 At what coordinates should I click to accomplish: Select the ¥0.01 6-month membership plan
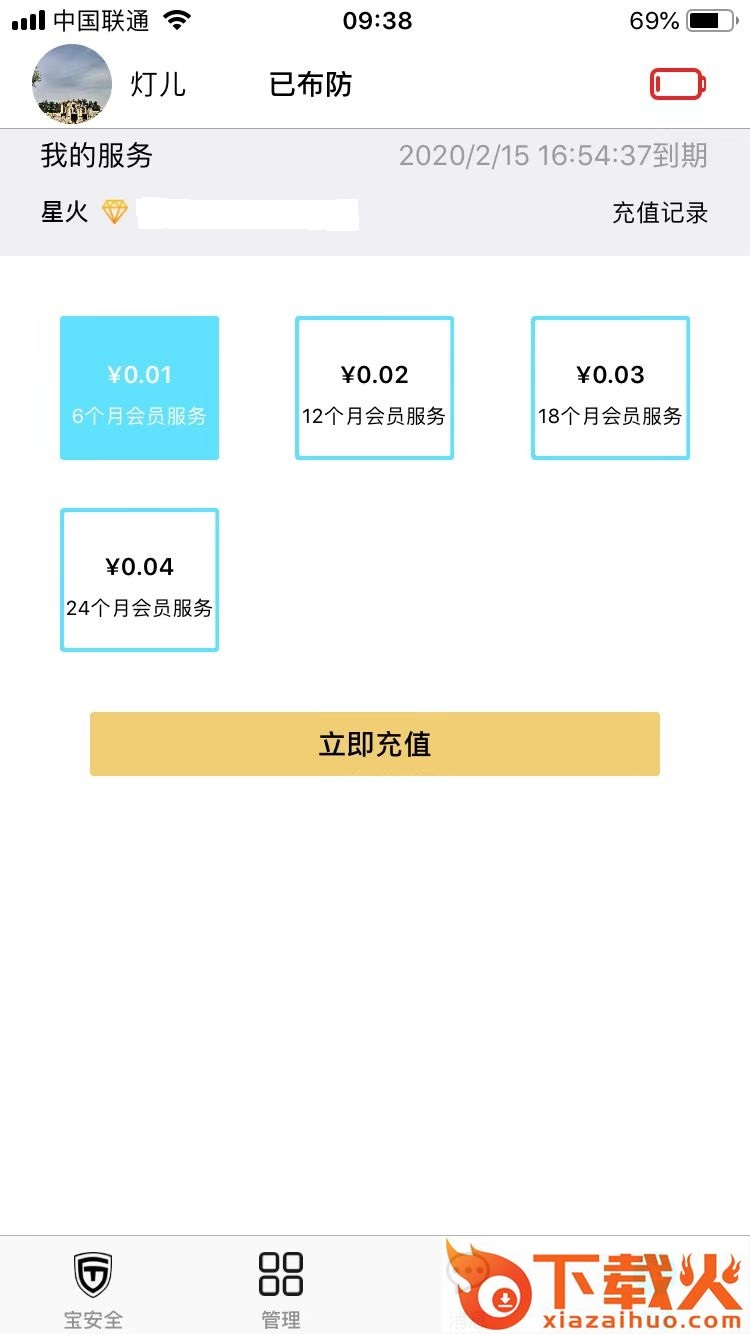click(139, 388)
